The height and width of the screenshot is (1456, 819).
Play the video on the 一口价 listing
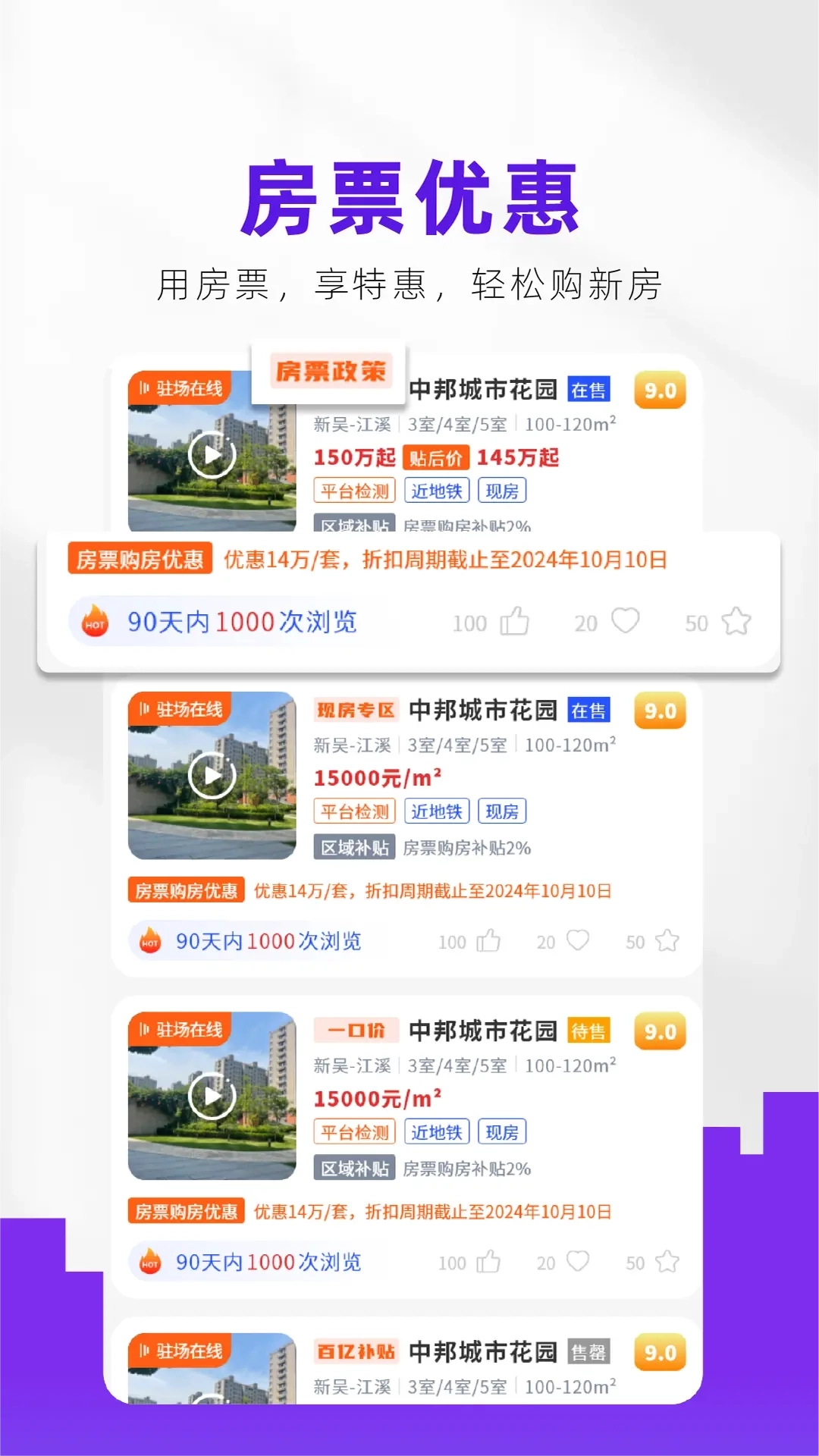pyautogui.click(x=212, y=1097)
